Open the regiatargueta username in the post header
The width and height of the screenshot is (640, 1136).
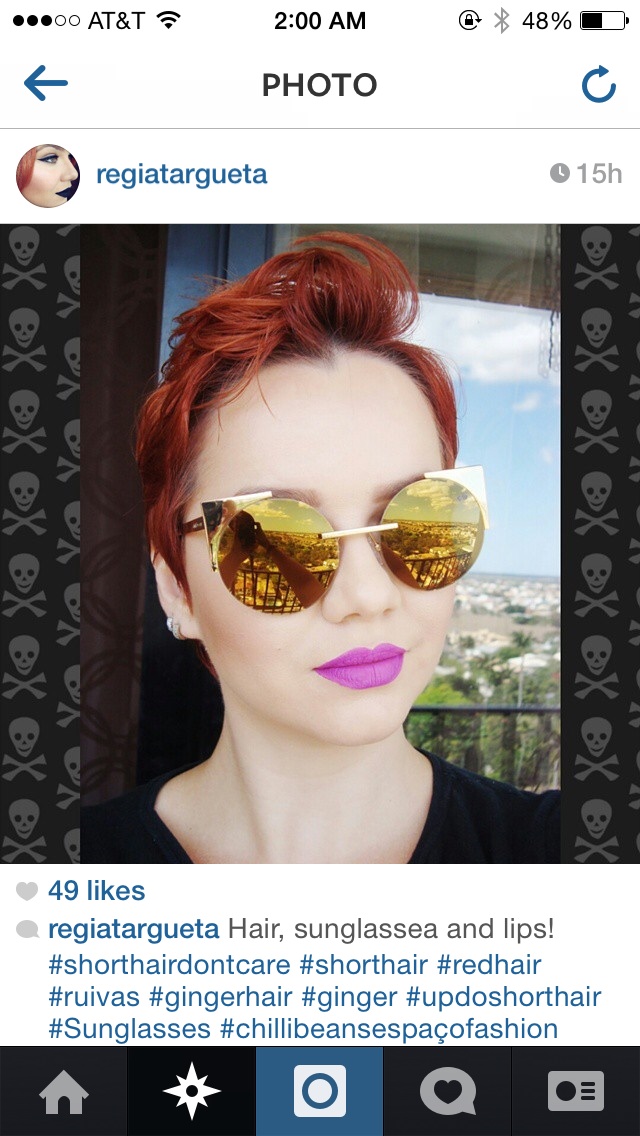coord(181,175)
